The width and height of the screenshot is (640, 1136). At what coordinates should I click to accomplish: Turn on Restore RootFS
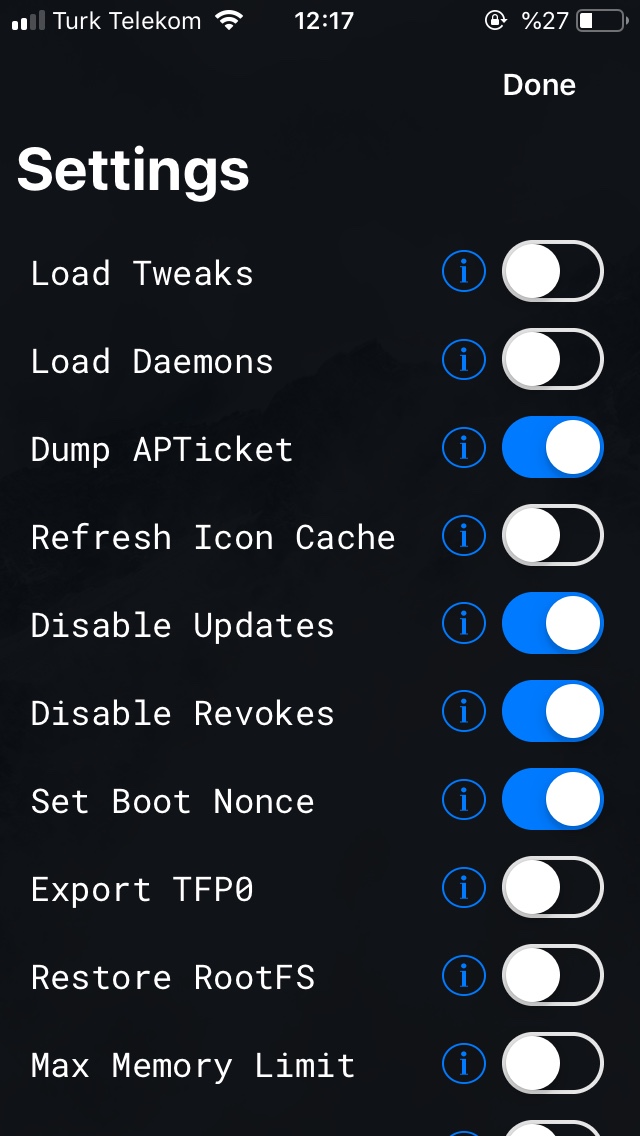pos(552,975)
